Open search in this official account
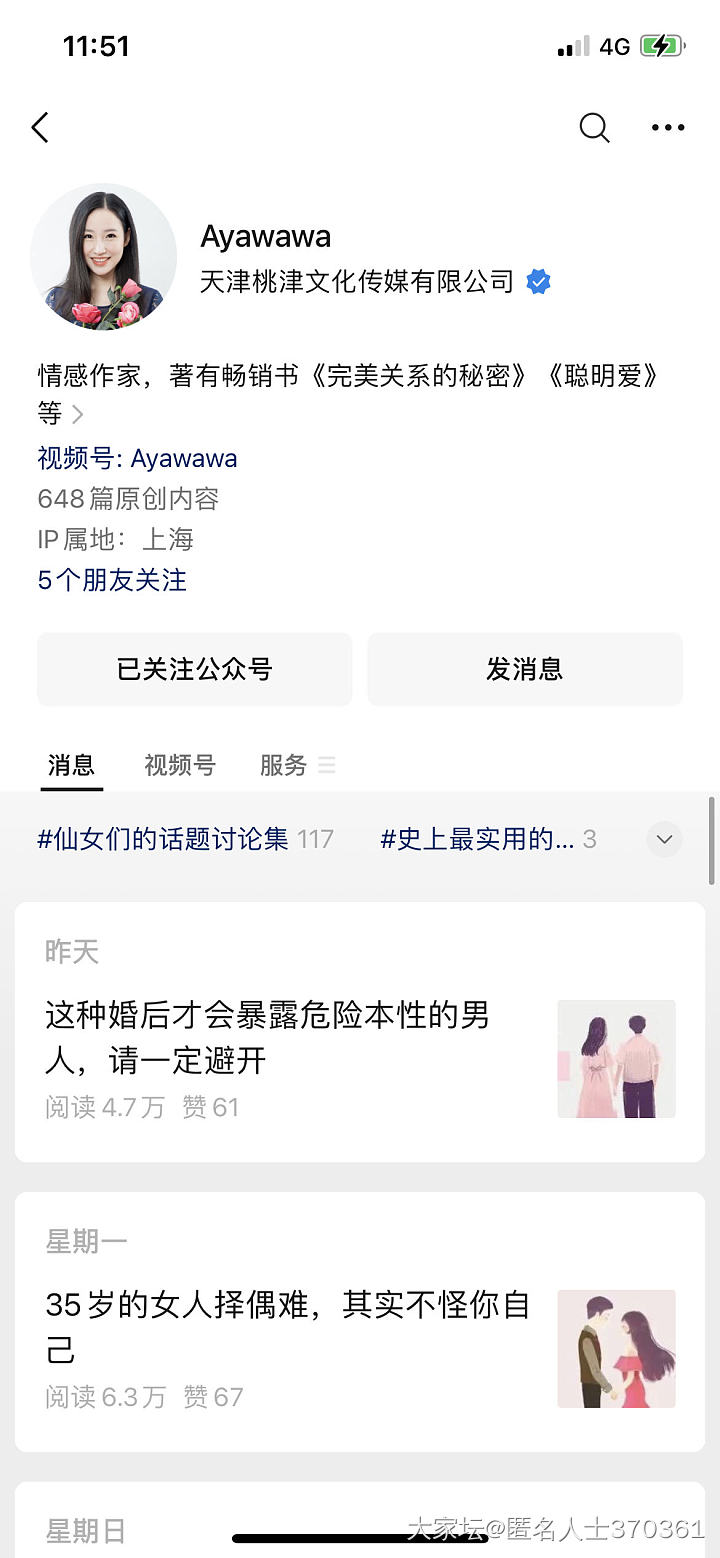 (x=594, y=127)
